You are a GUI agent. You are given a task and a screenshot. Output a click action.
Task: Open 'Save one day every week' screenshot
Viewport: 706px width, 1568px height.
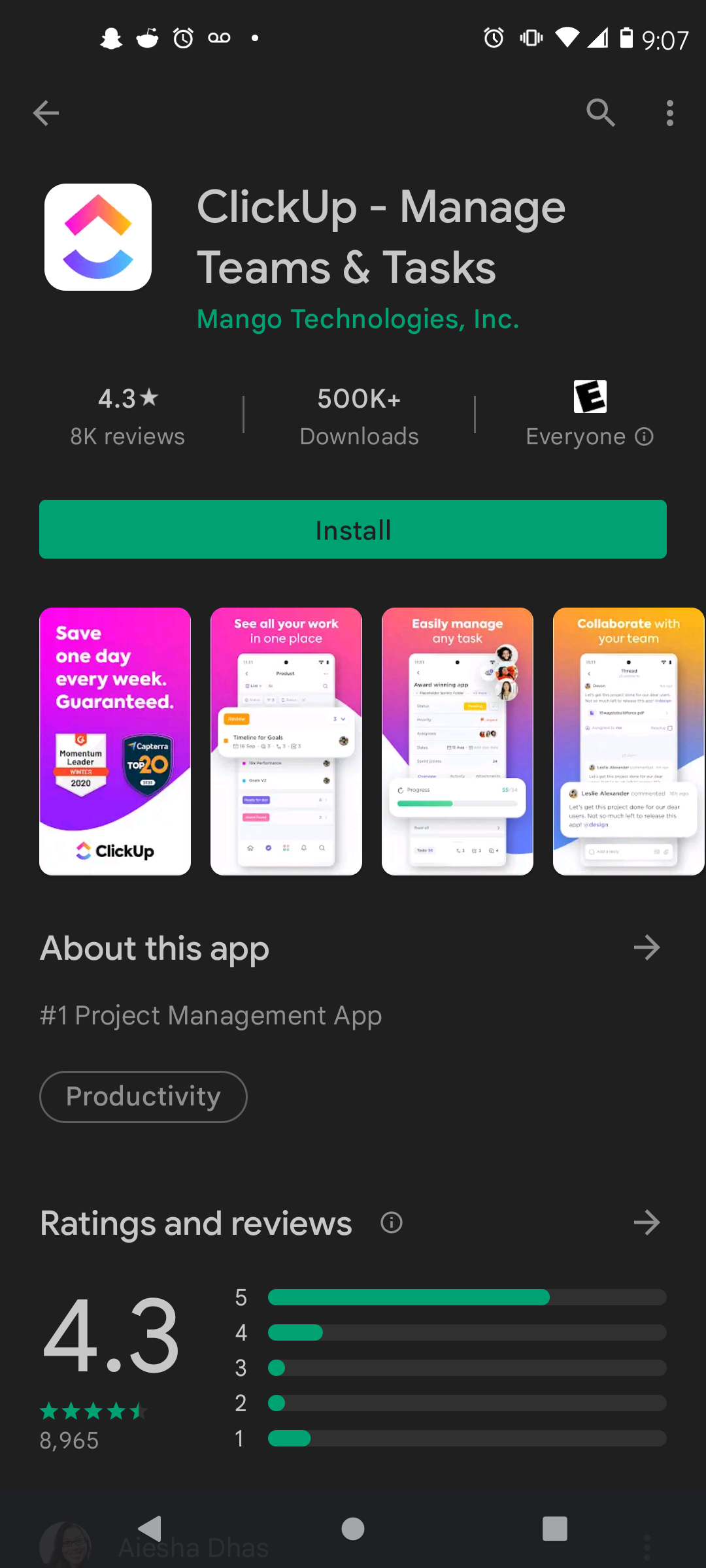(x=115, y=742)
